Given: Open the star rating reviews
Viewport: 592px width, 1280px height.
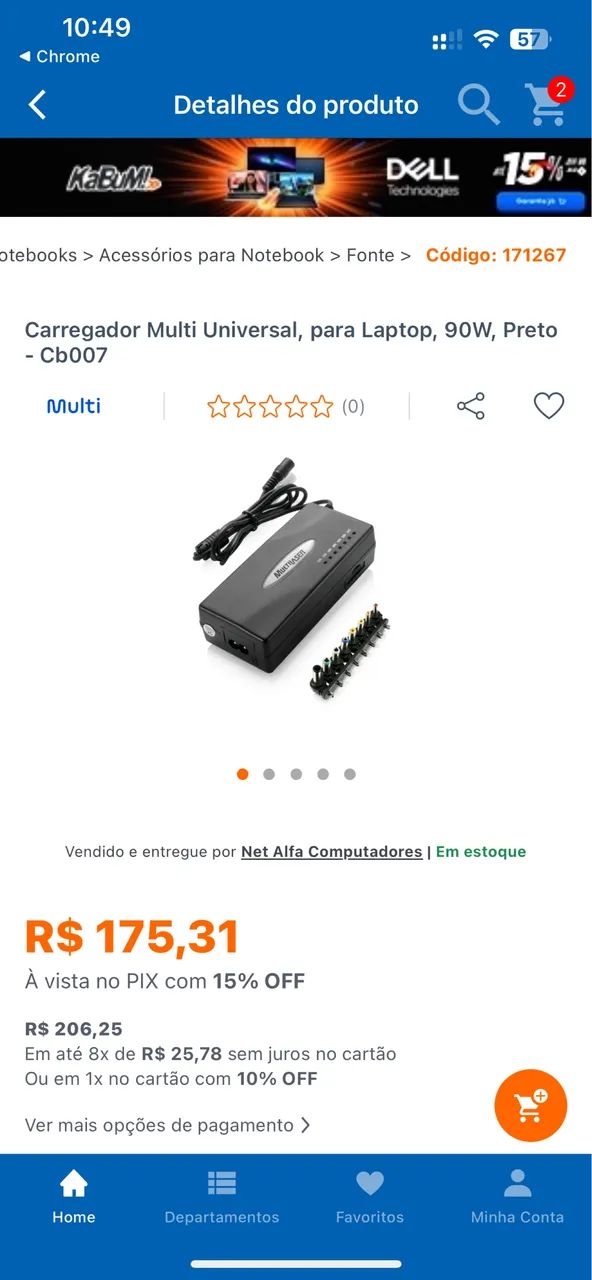Looking at the screenshot, I should coord(285,406).
